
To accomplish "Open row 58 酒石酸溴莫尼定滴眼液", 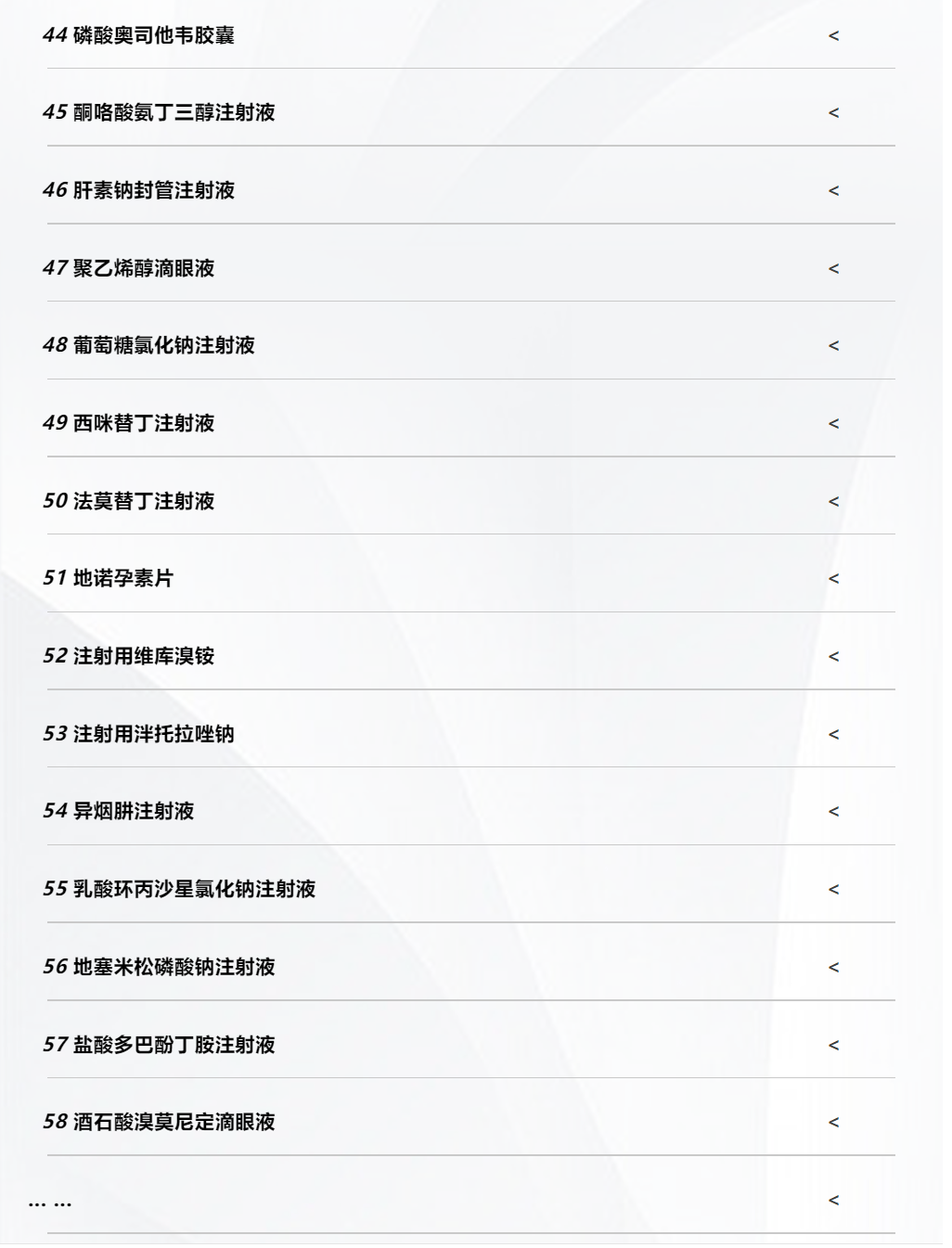I will [x=832, y=1123].
